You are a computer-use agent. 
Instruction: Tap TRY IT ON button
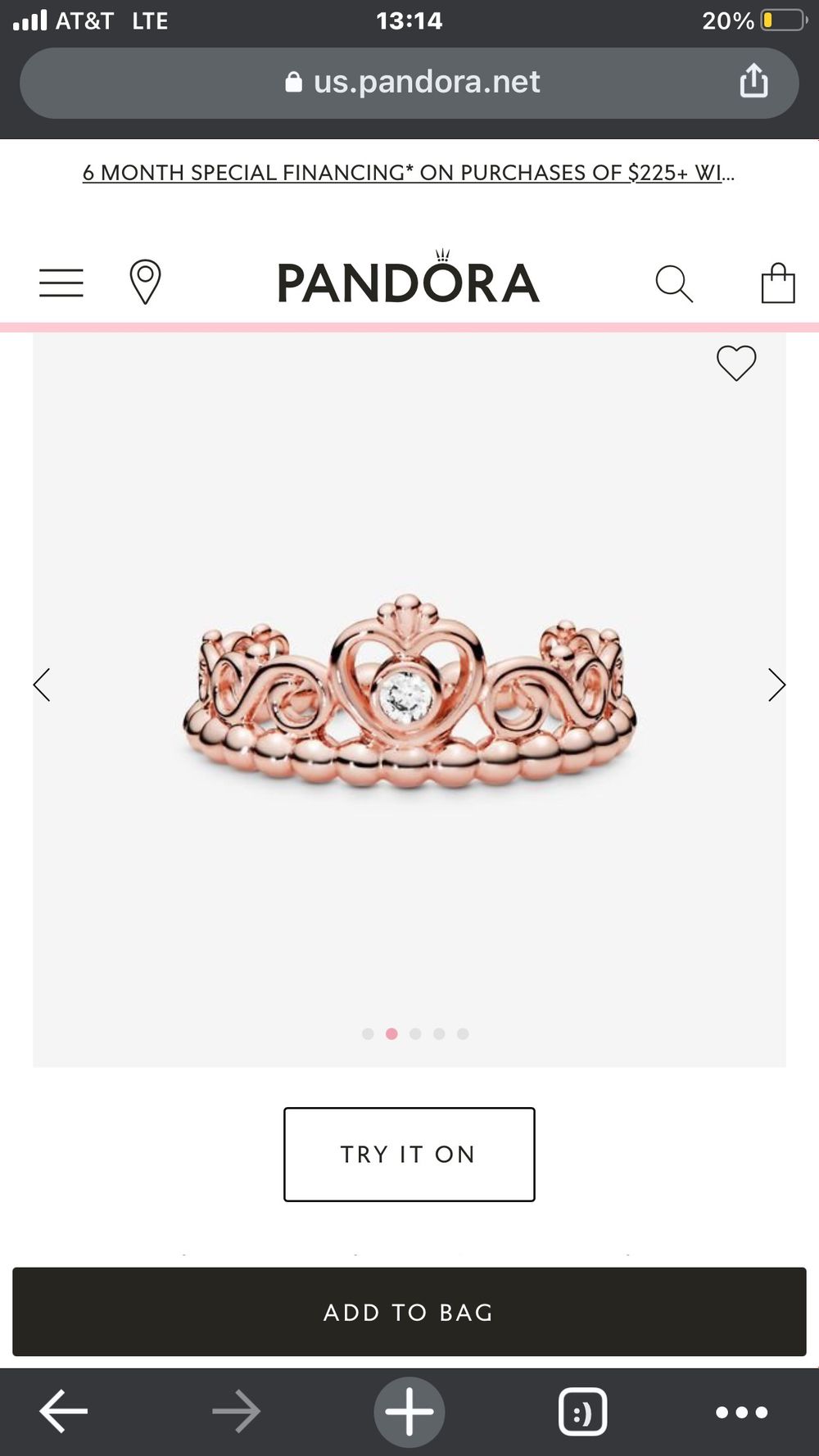(x=409, y=1155)
